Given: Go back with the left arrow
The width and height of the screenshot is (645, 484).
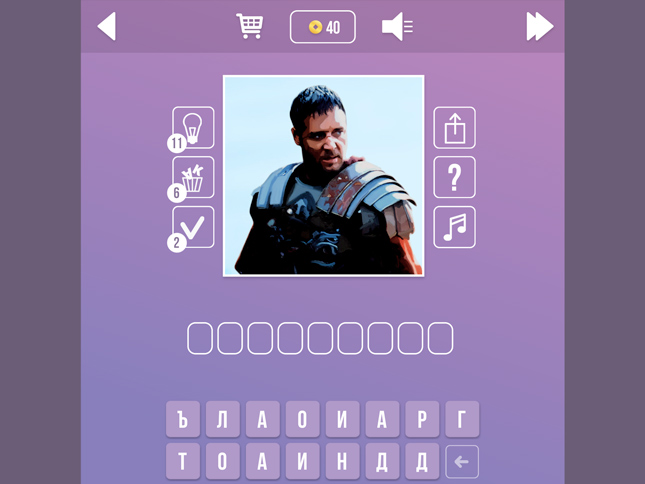Looking at the screenshot, I should coord(107,26).
